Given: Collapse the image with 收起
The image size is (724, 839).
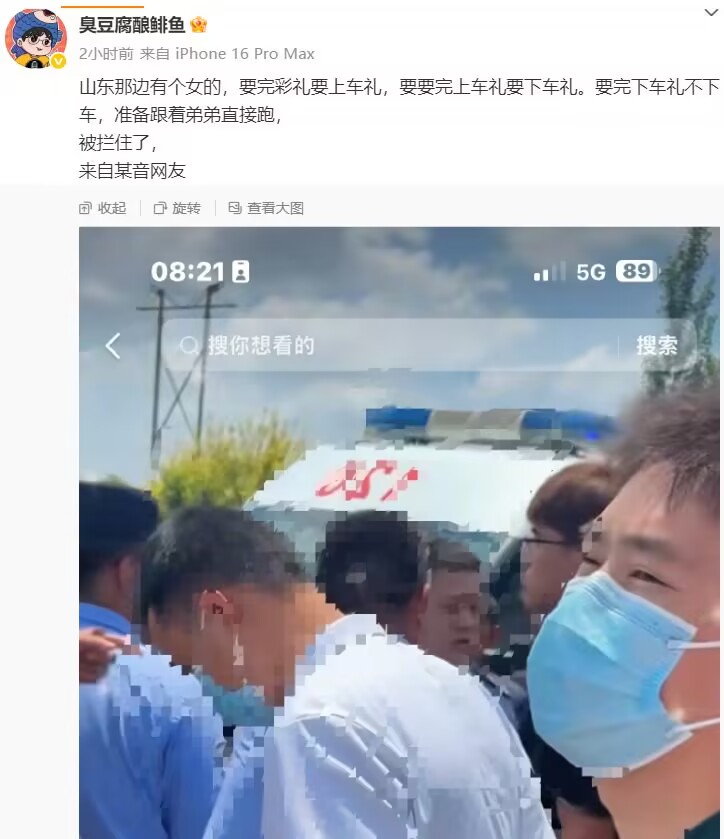Looking at the screenshot, I should coord(103,208).
